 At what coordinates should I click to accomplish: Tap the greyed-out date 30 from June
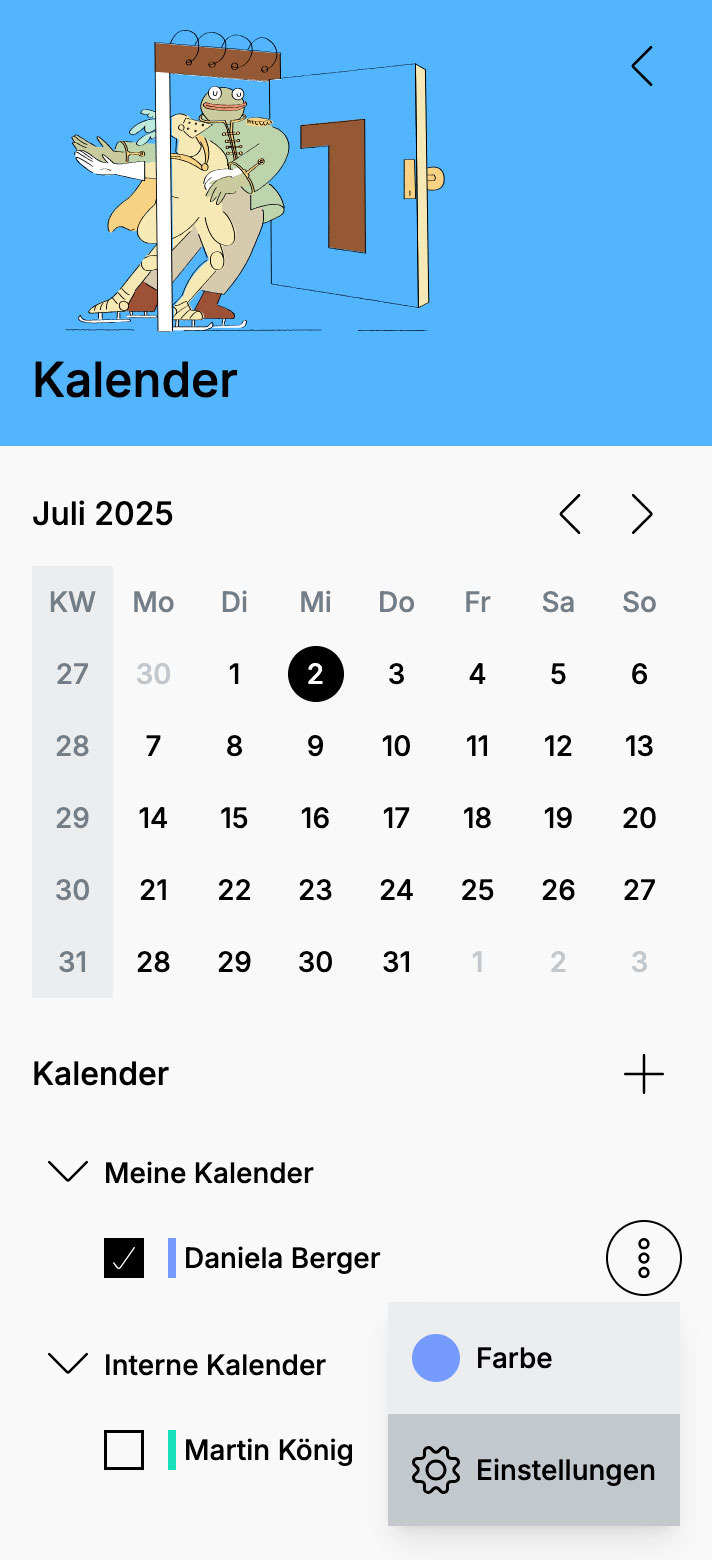153,674
